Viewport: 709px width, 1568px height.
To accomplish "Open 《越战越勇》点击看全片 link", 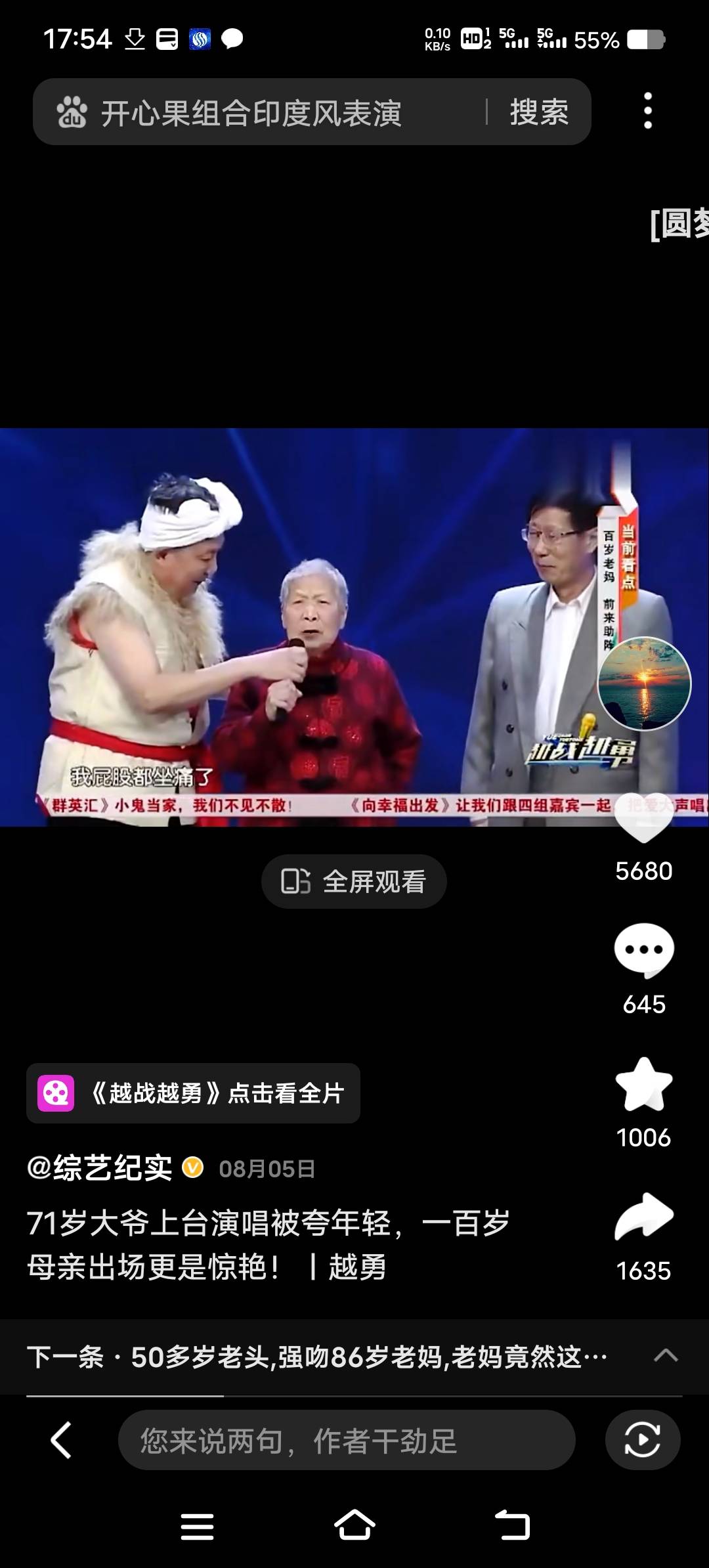I will pos(193,1093).
